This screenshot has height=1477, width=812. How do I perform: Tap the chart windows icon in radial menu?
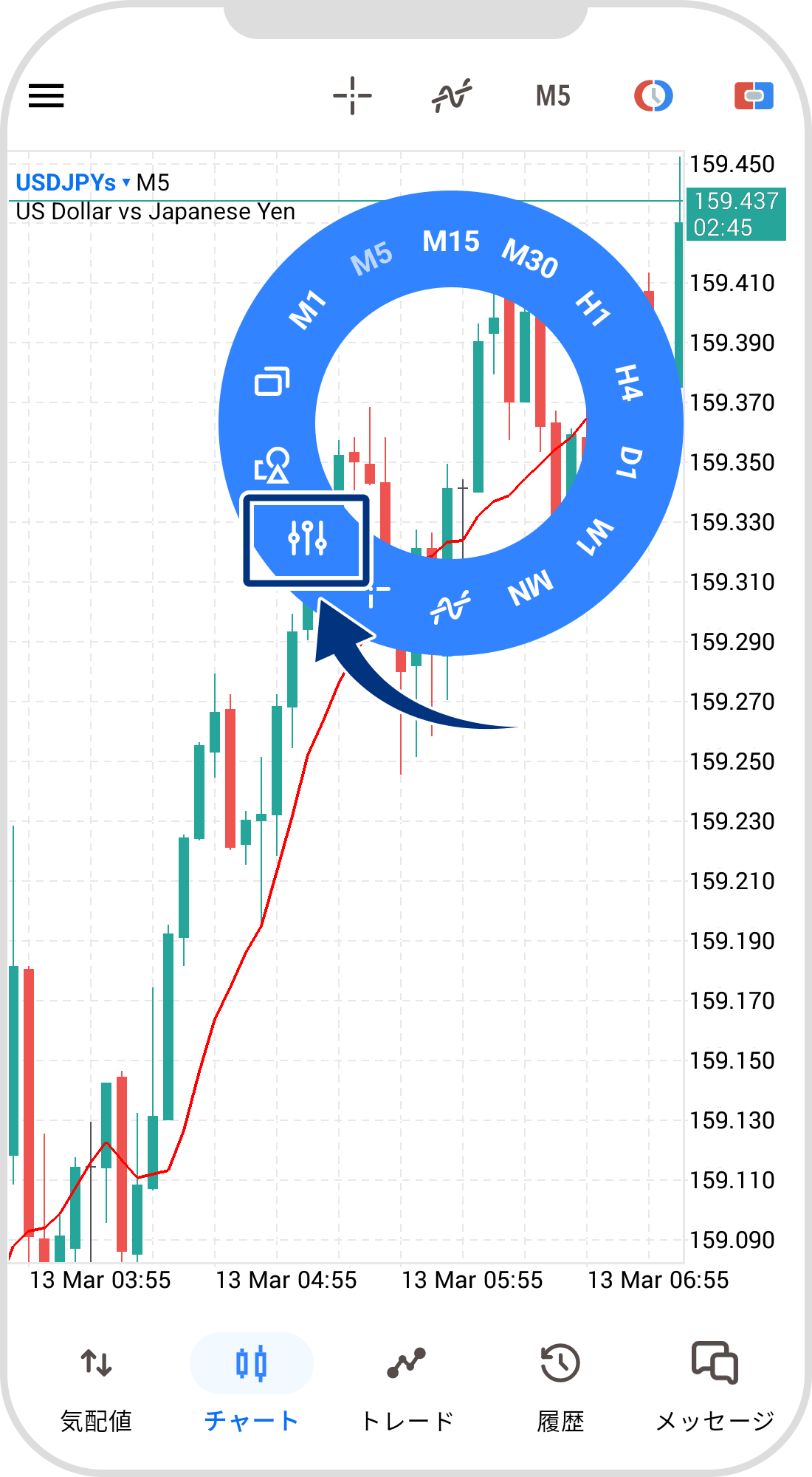coord(272,381)
